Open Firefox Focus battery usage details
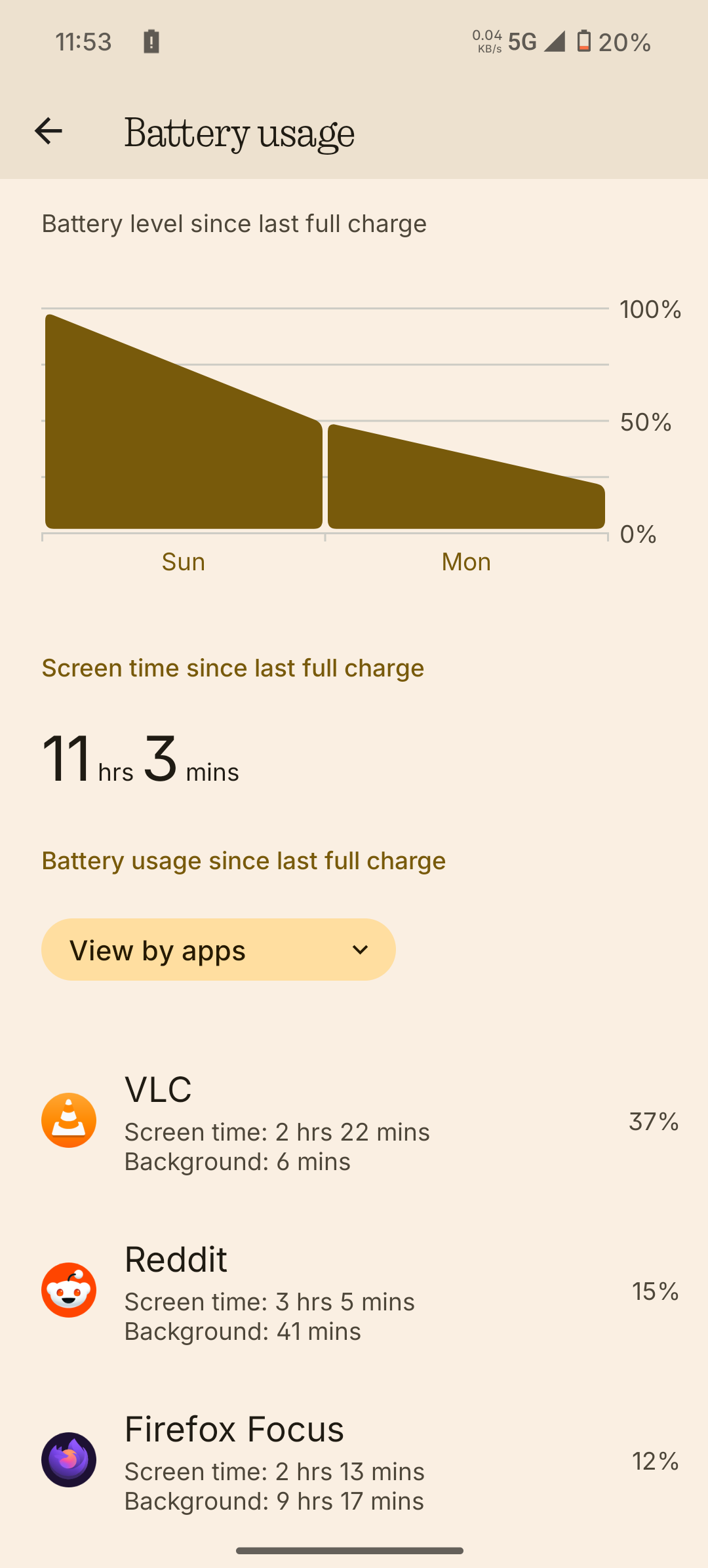 354,1459
